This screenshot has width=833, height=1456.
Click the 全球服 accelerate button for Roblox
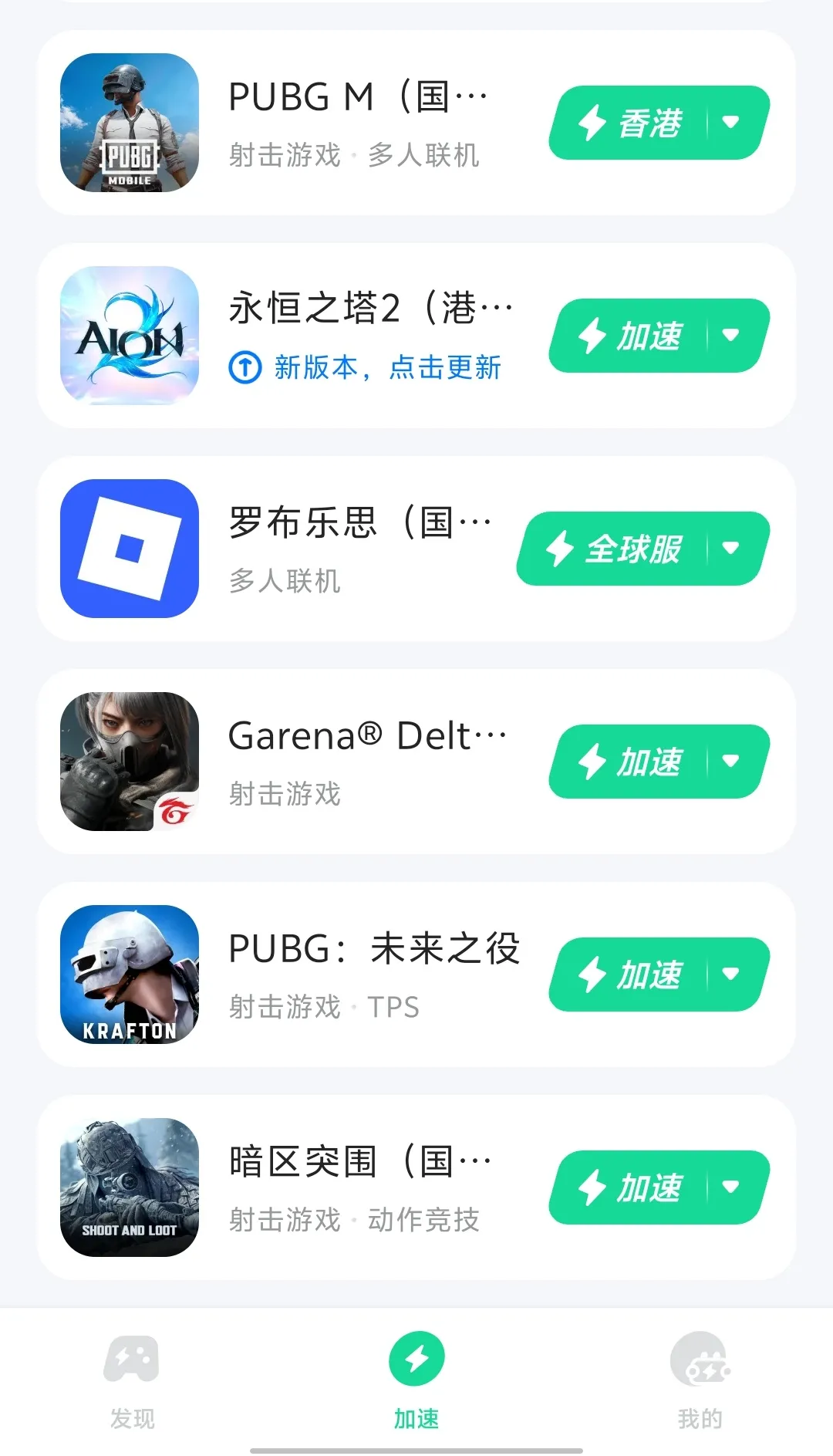pyautogui.click(x=617, y=549)
